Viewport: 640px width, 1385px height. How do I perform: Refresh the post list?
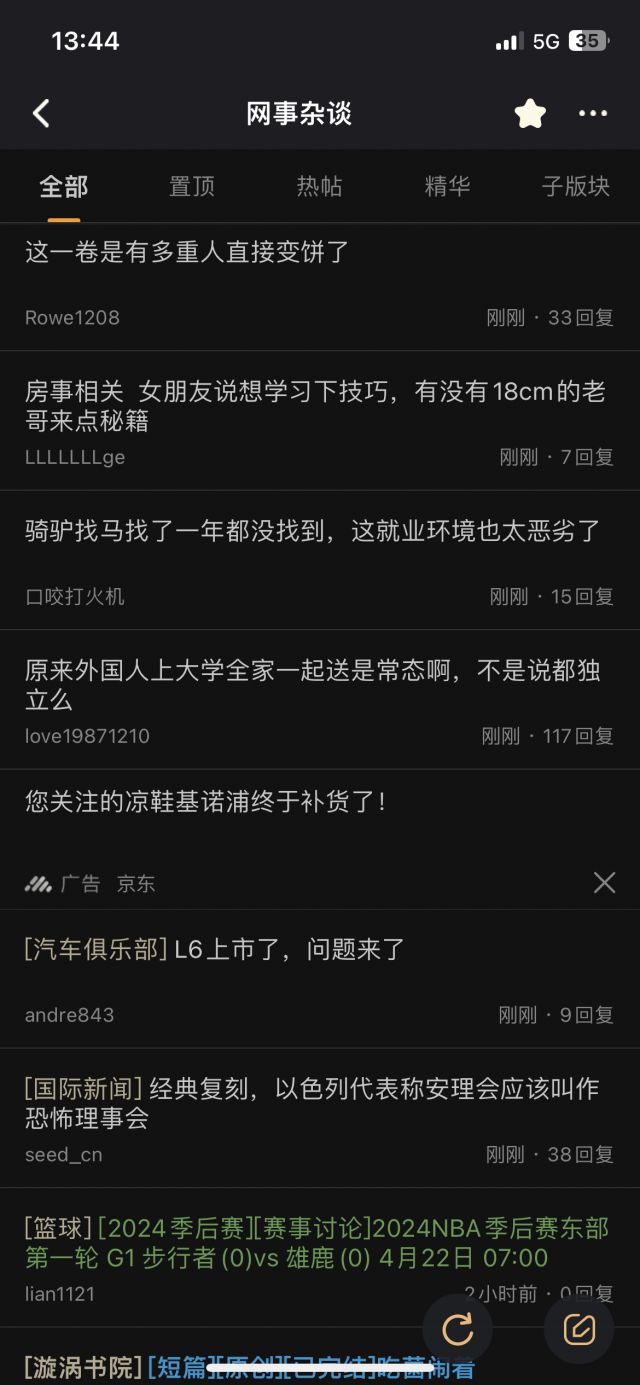[x=458, y=1329]
